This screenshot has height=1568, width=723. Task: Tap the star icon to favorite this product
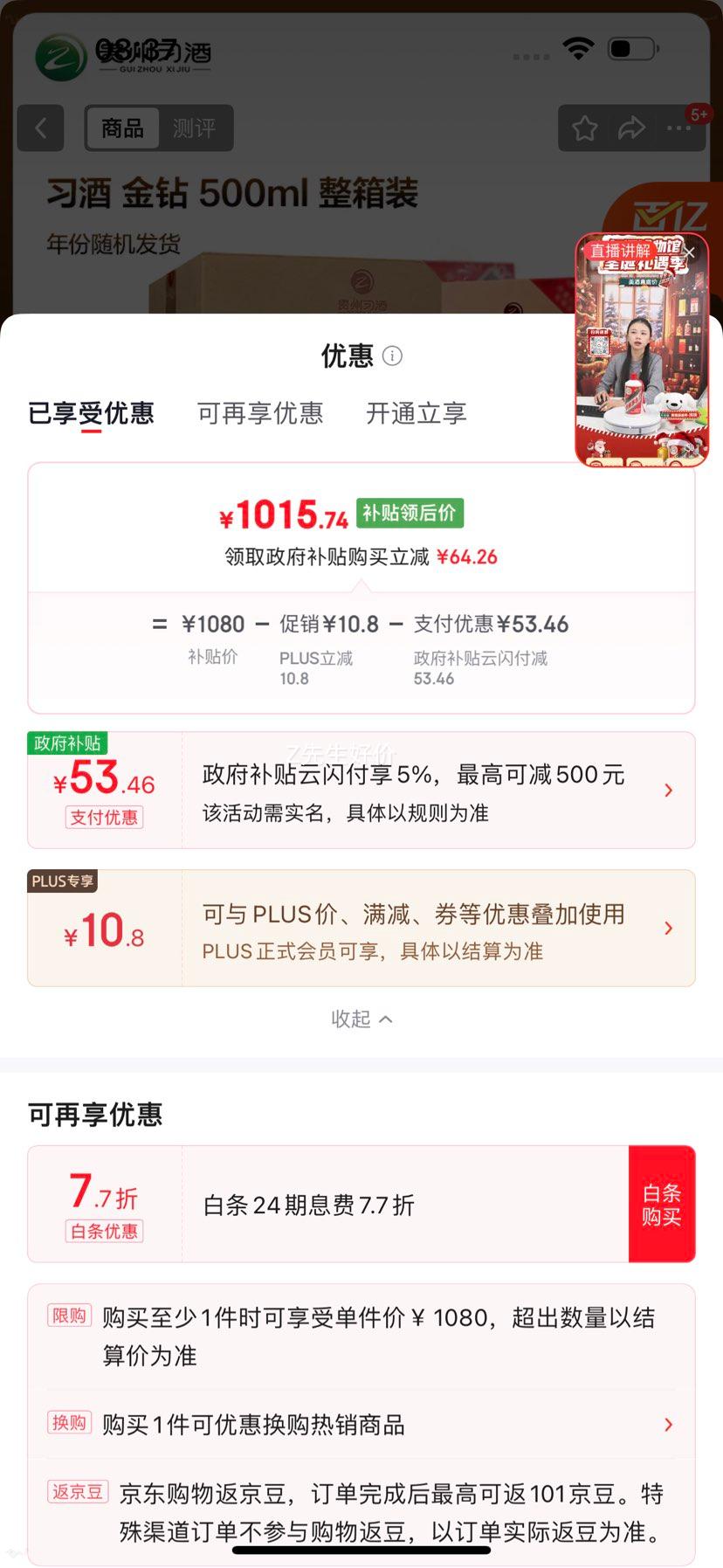[583, 128]
